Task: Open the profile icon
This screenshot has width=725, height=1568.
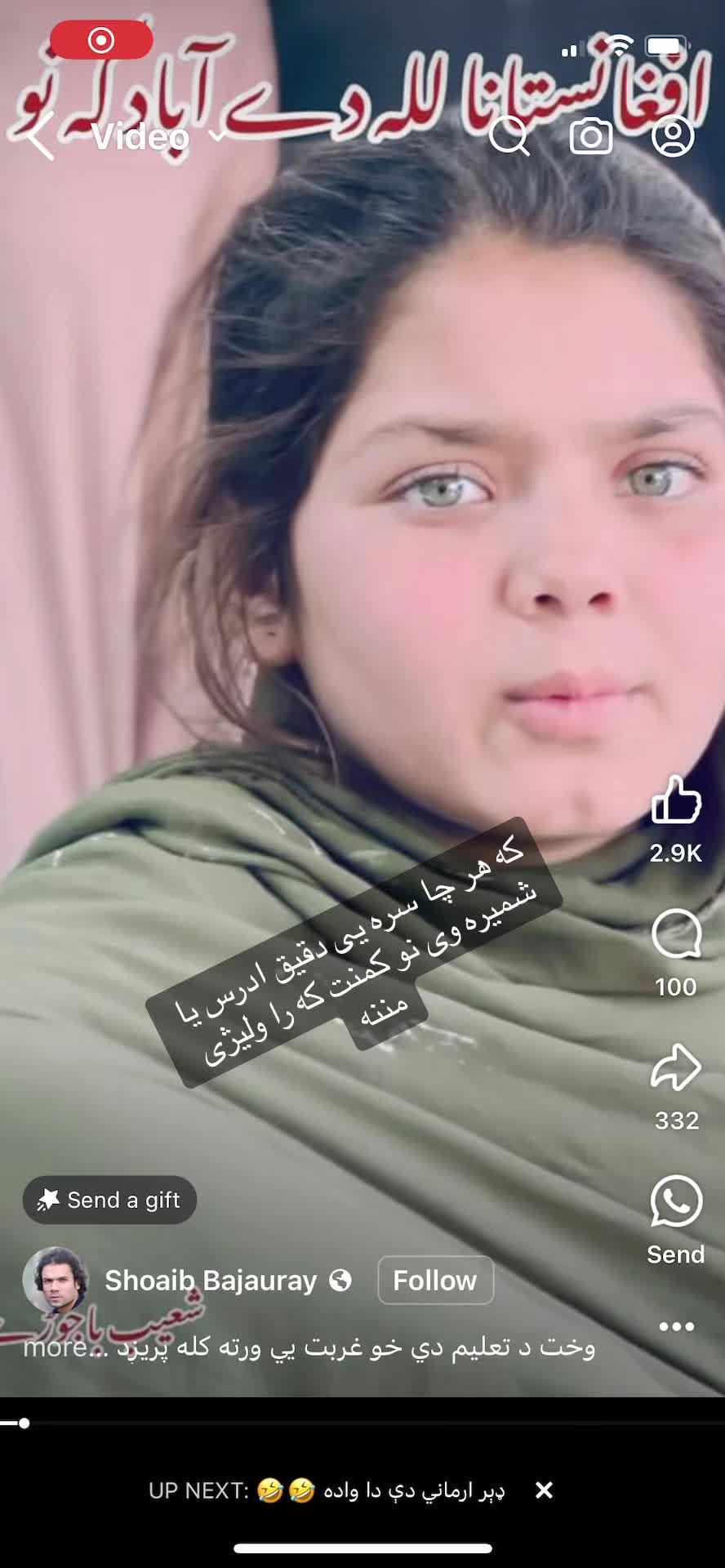Action: 673,136
